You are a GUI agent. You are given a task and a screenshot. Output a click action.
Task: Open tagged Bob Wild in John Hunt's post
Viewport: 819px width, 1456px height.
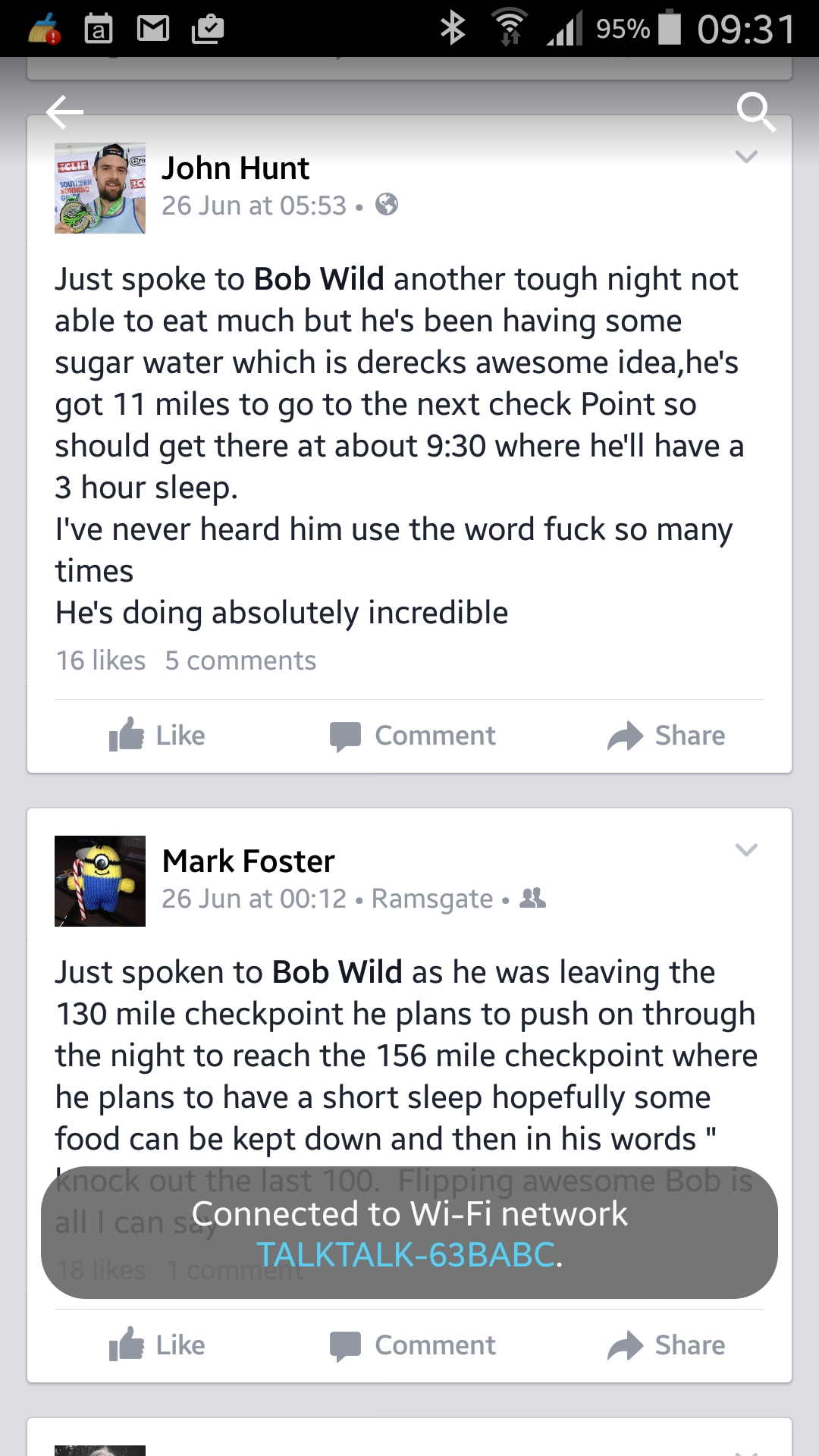click(318, 280)
